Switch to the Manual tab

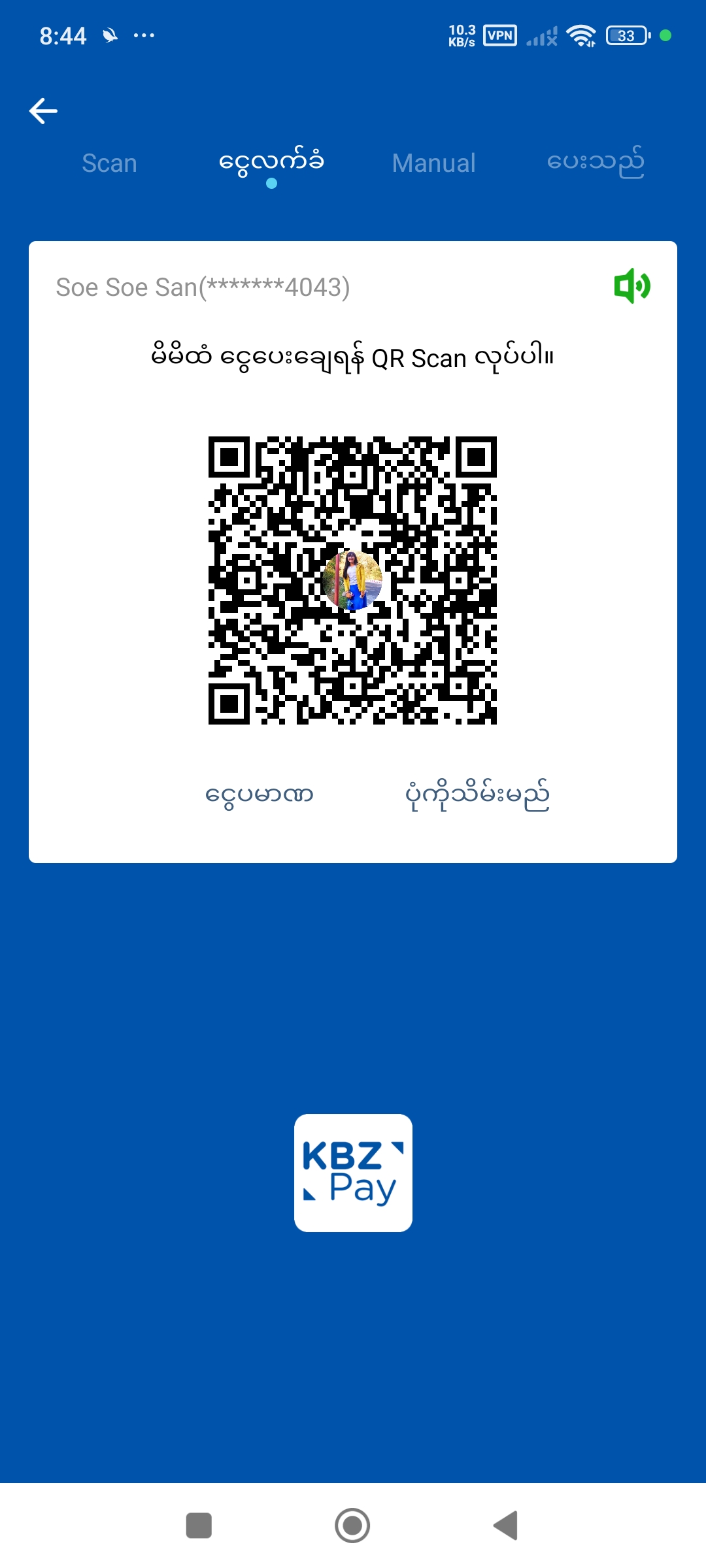click(x=433, y=163)
